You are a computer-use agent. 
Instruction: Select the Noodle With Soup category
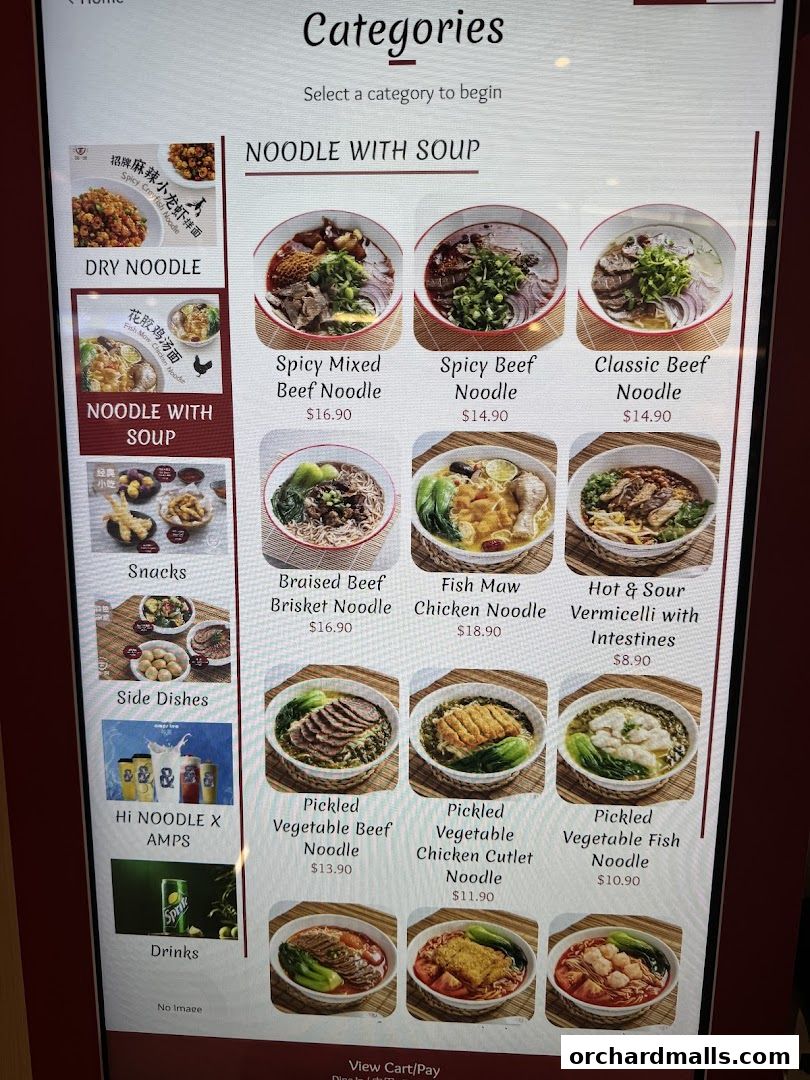tap(150, 370)
